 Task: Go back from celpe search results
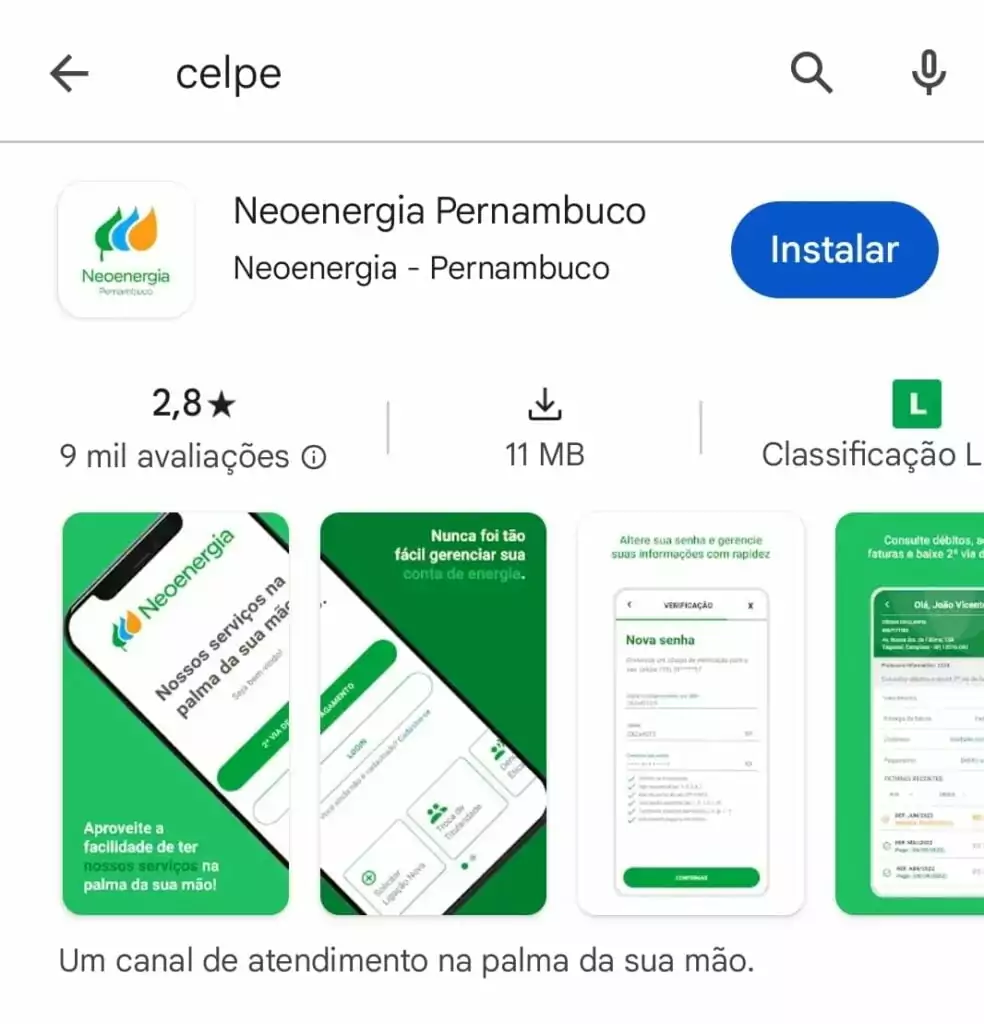coord(69,73)
